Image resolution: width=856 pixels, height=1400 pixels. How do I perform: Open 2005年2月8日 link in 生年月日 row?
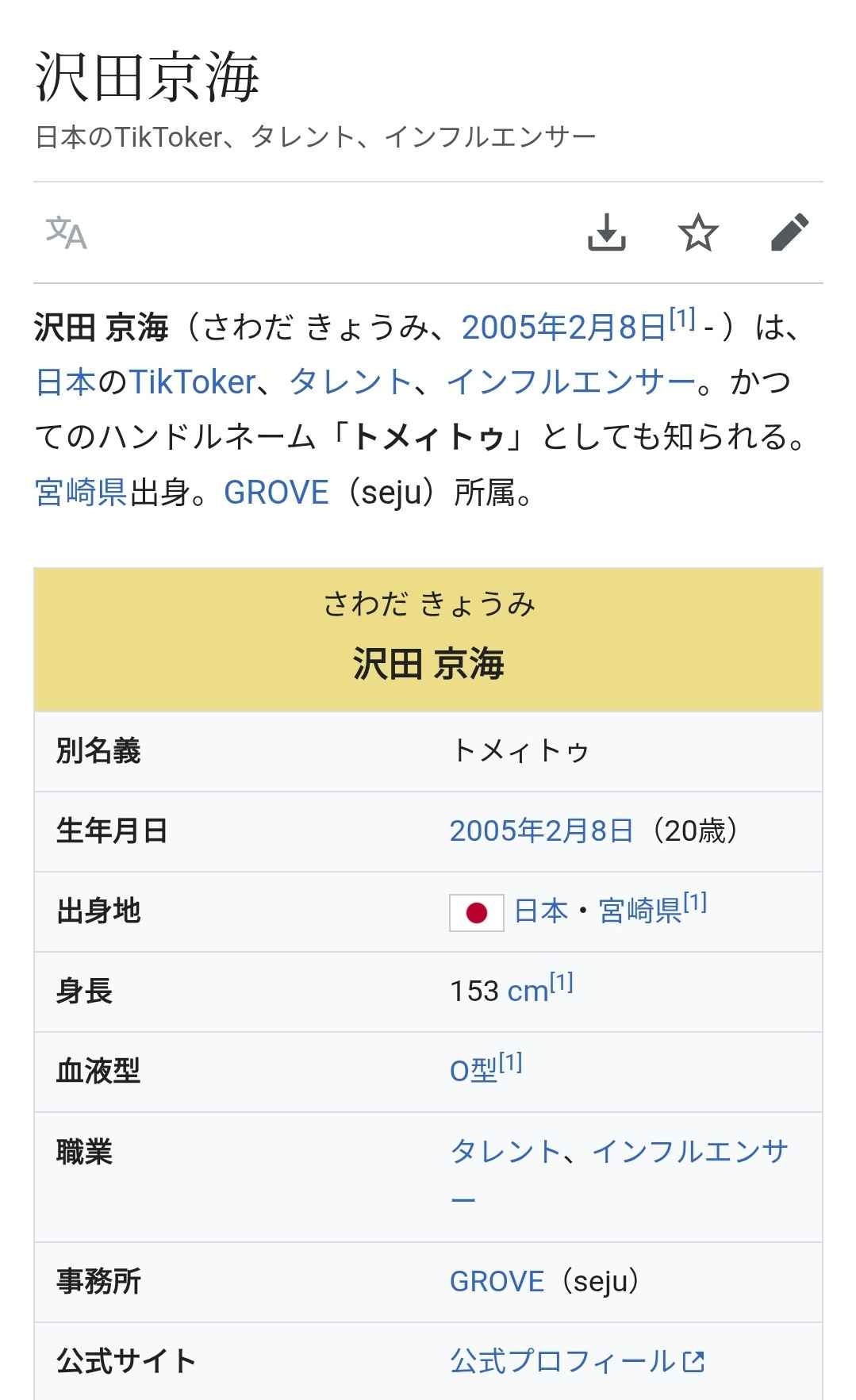(x=541, y=831)
